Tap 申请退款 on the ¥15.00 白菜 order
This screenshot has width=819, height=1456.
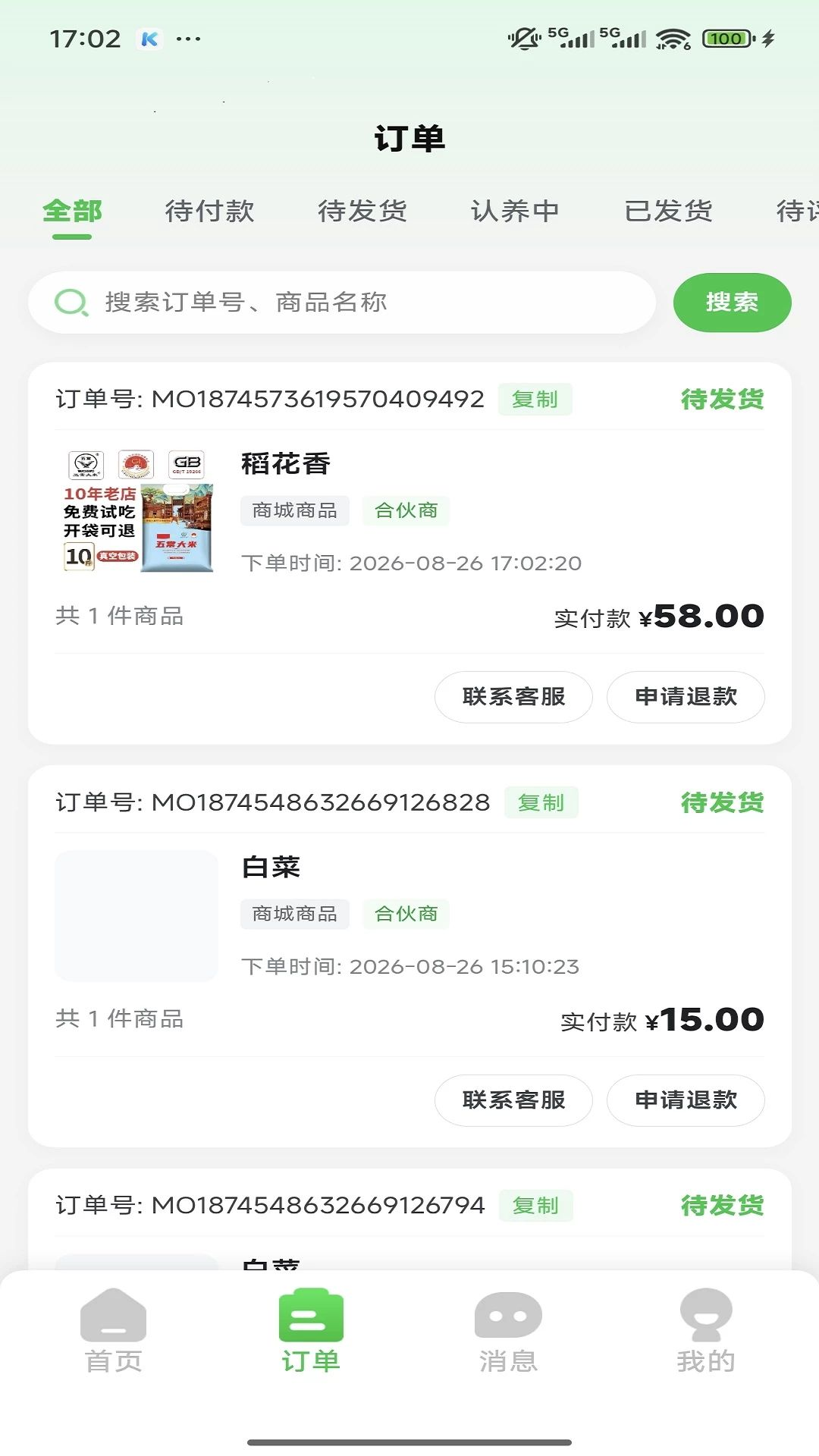click(x=686, y=1100)
